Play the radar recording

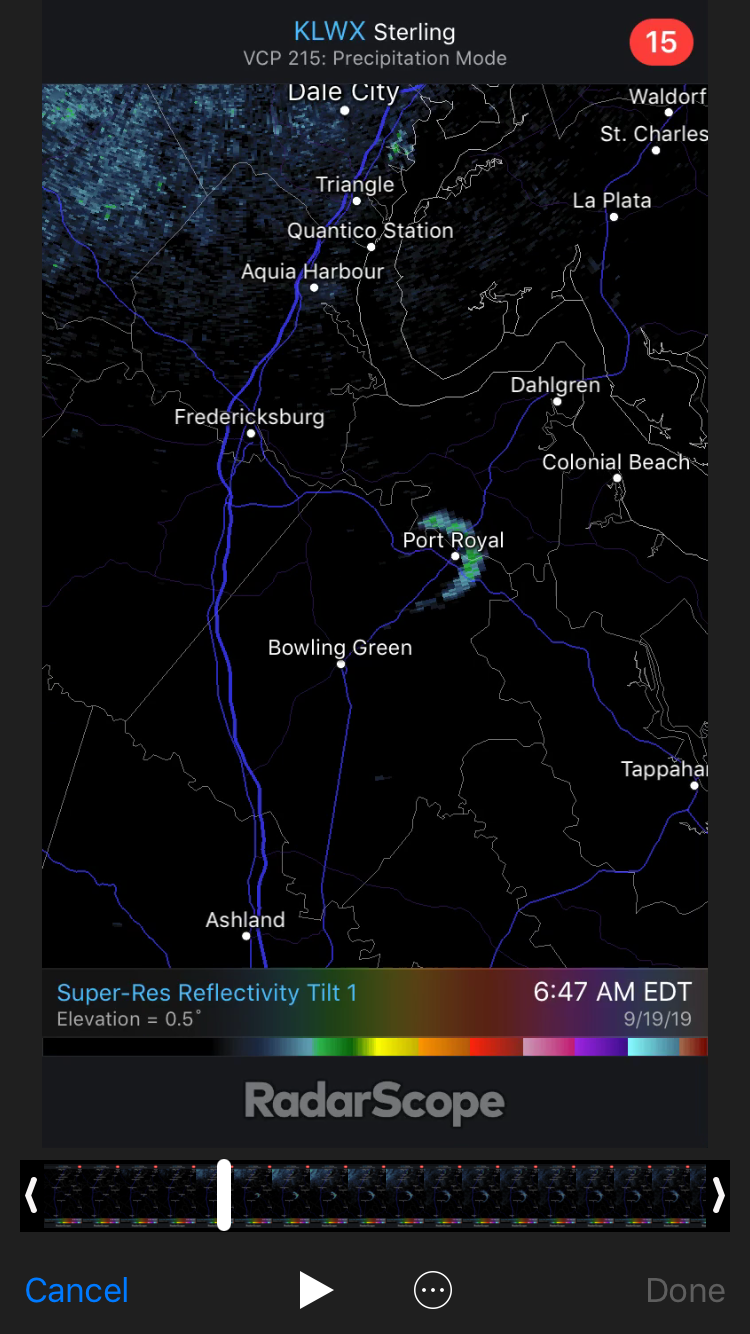(315, 1290)
